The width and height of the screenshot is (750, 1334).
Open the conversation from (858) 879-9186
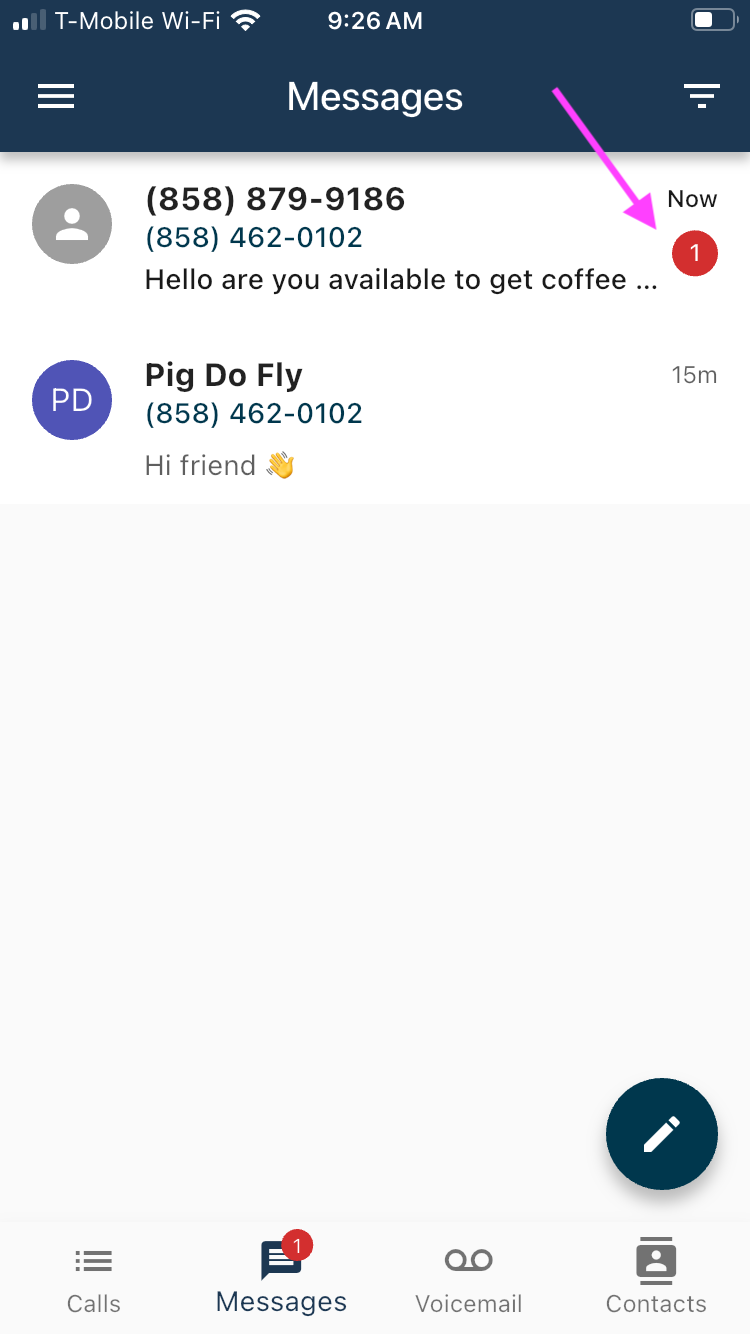click(x=375, y=240)
